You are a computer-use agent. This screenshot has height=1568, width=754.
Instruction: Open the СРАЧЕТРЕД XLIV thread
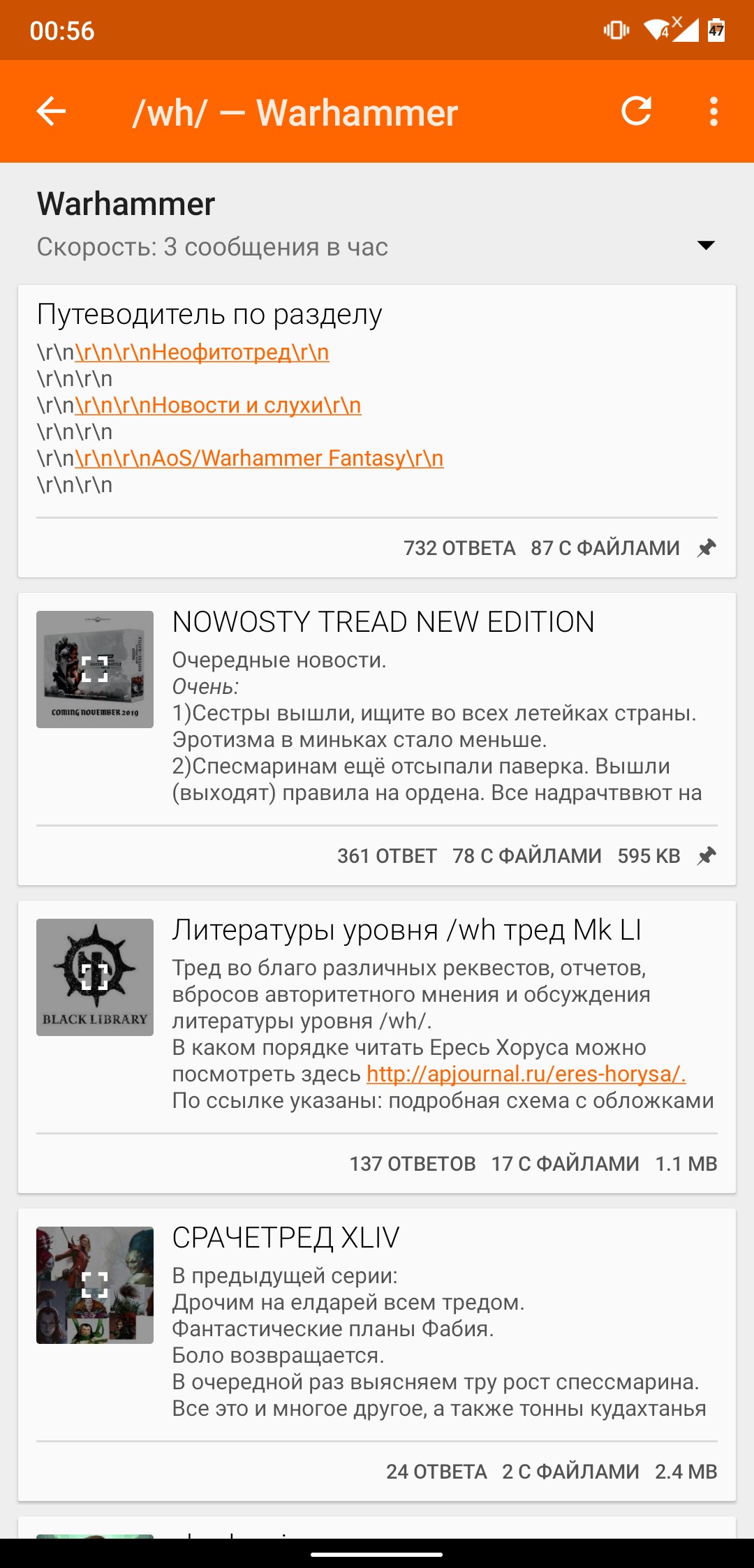[x=286, y=1238]
